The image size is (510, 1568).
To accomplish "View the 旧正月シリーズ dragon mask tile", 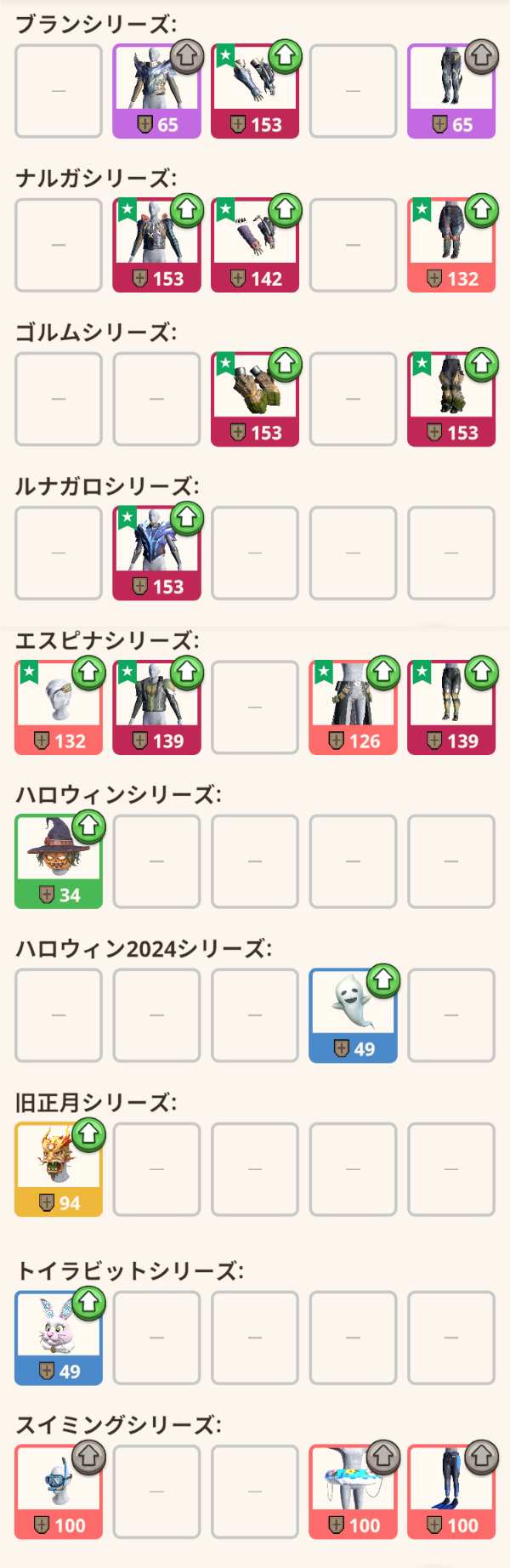I will point(59,1169).
